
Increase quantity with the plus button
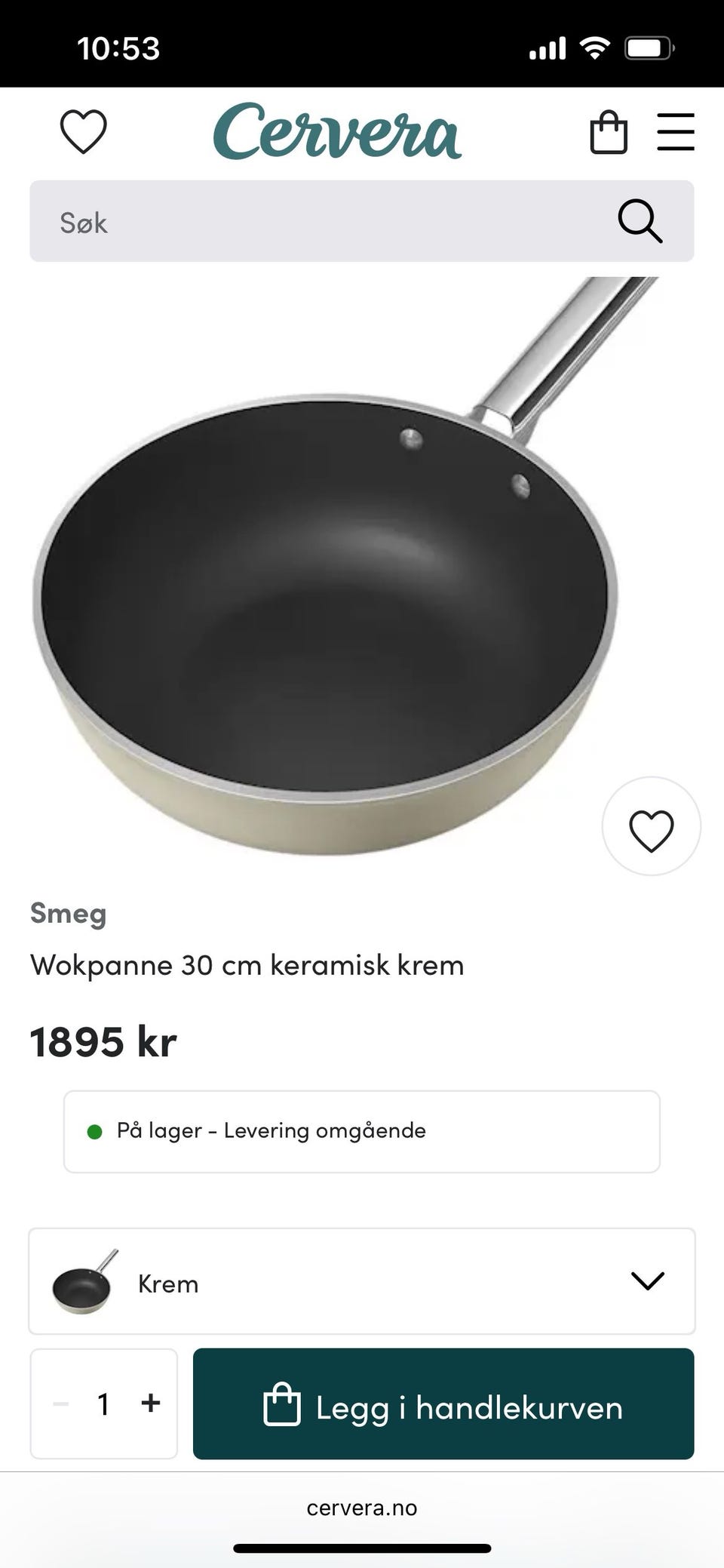151,1403
